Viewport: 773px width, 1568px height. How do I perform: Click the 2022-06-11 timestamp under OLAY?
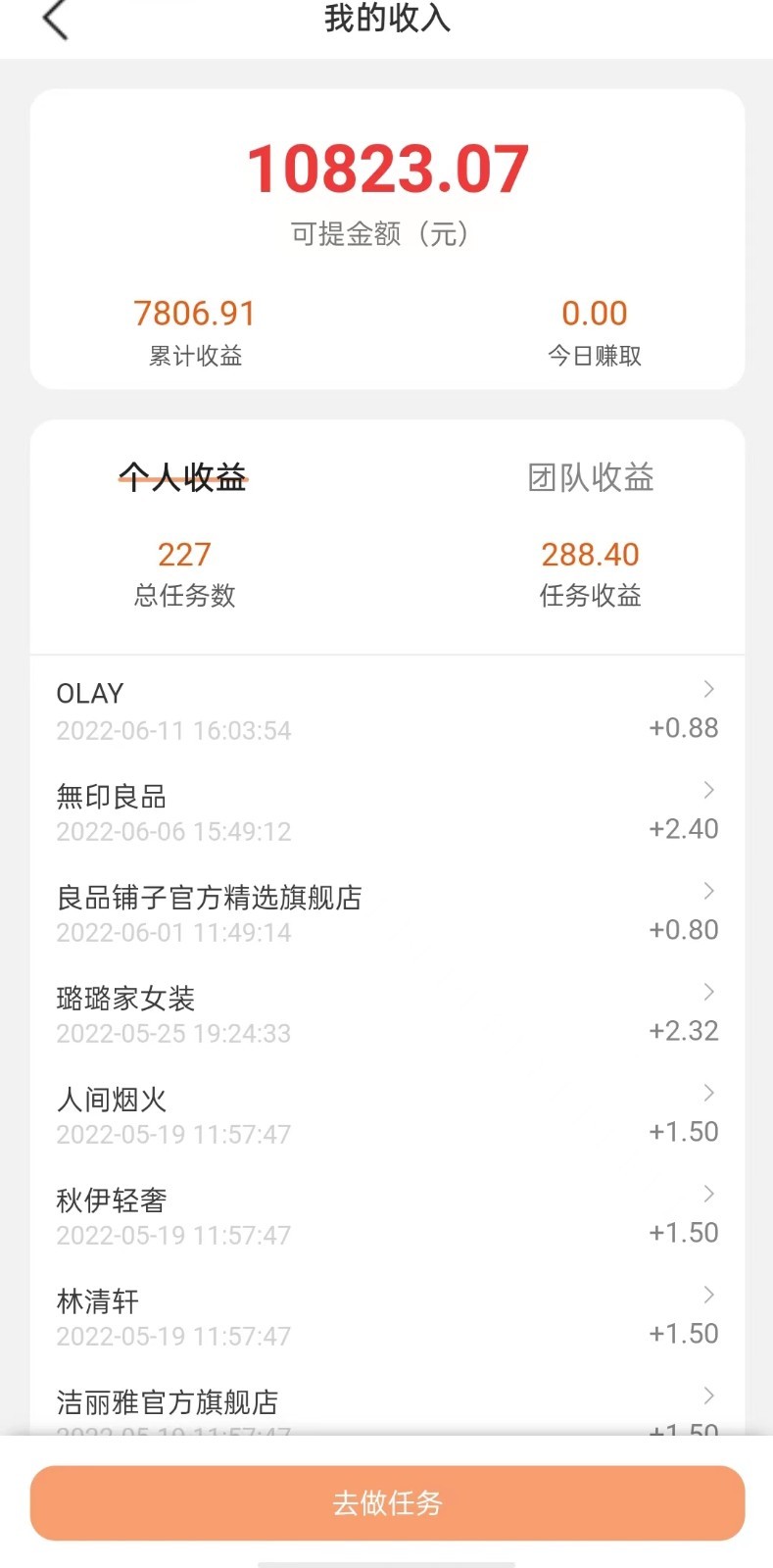point(172,729)
